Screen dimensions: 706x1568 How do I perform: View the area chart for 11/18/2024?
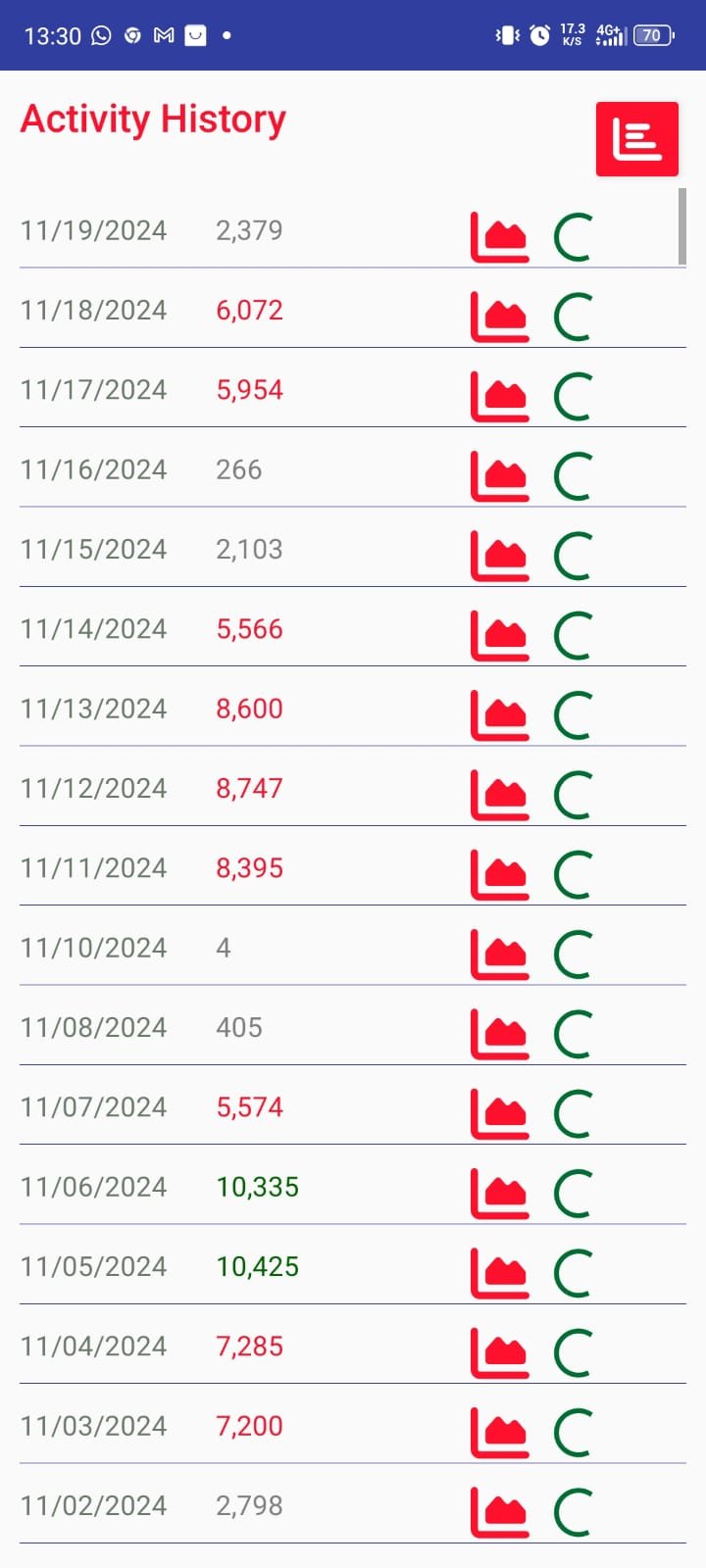(x=500, y=317)
